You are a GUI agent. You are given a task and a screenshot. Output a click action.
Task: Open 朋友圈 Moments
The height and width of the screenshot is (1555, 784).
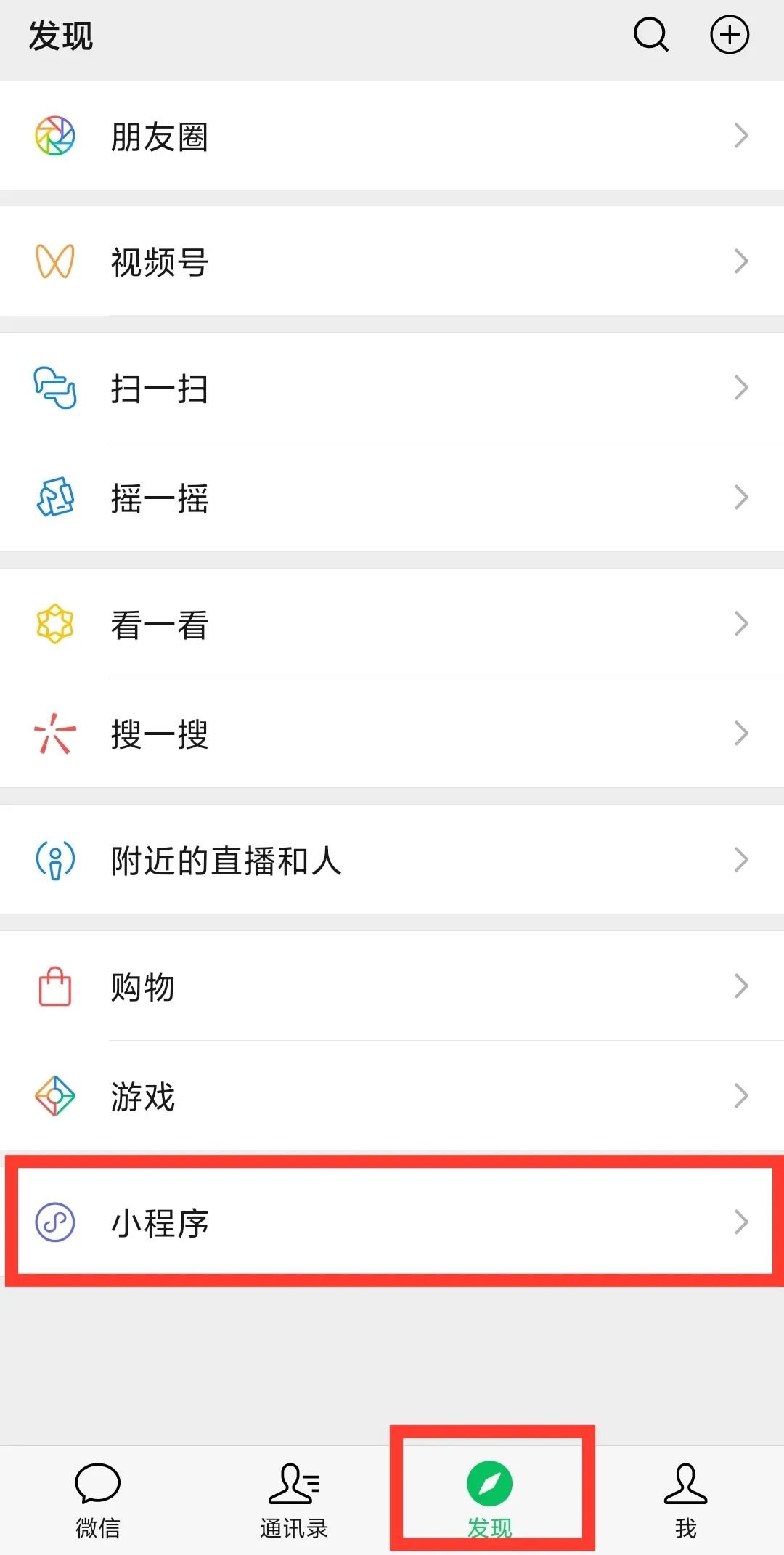(392, 136)
